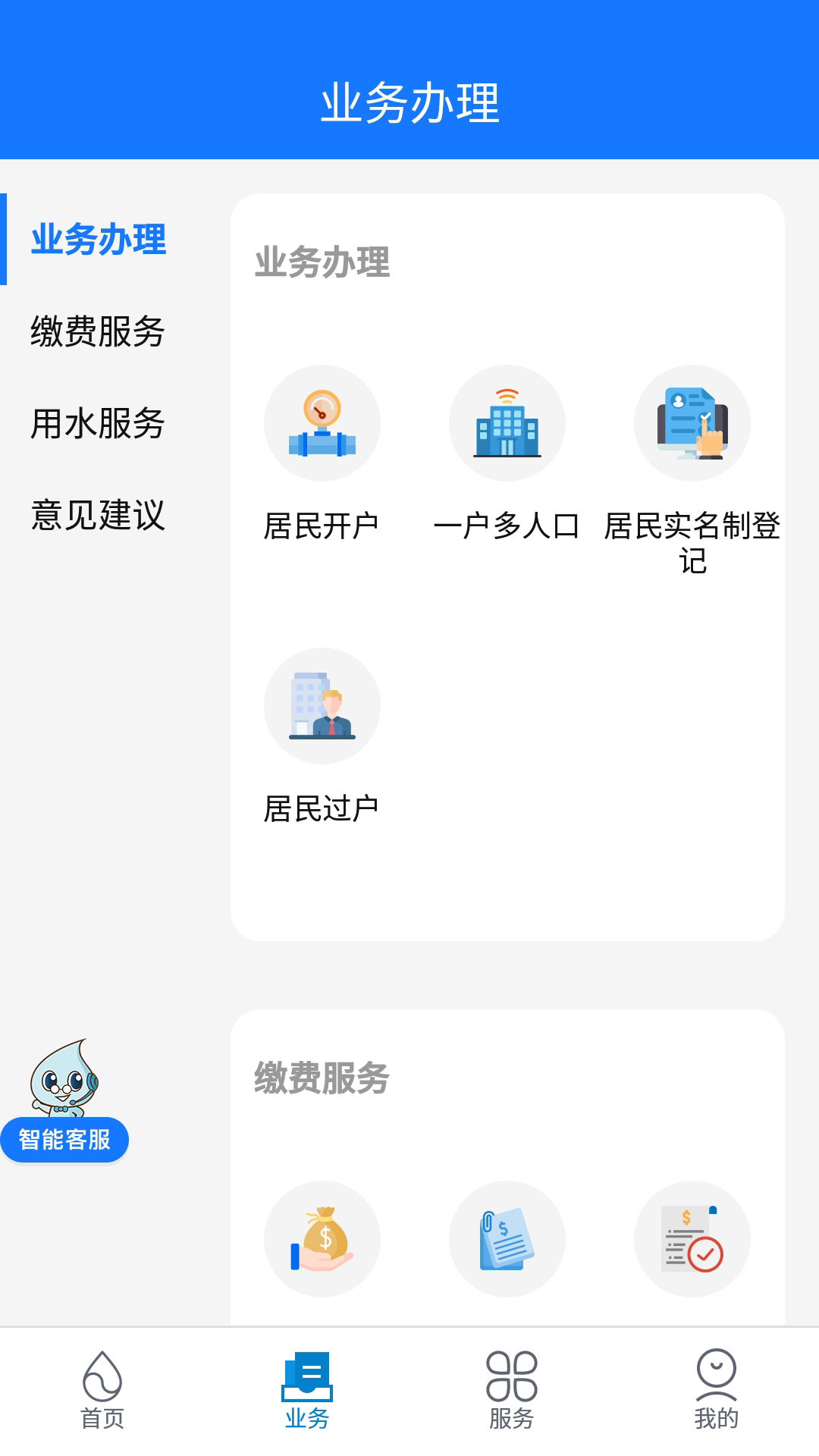Open the checked receipt icon
The height and width of the screenshot is (1456, 819).
[692, 1238]
